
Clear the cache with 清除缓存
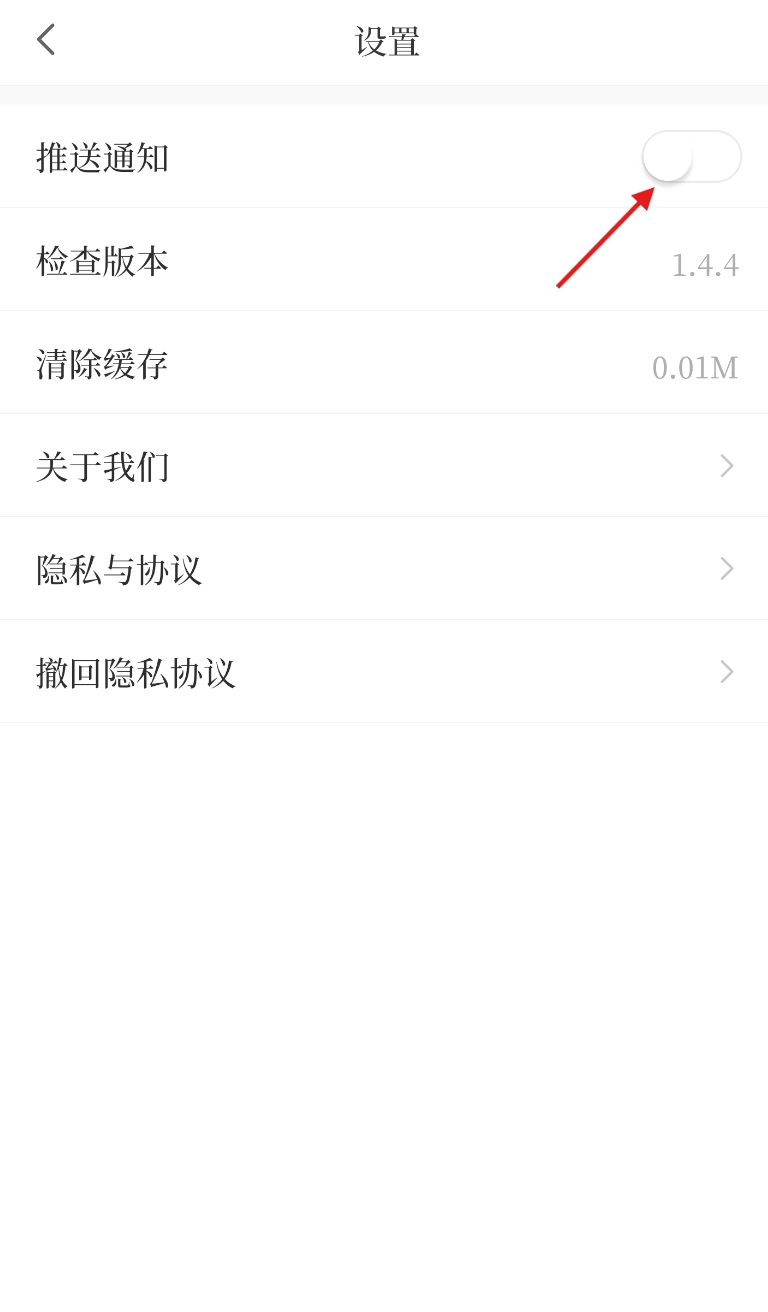[x=384, y=364]
